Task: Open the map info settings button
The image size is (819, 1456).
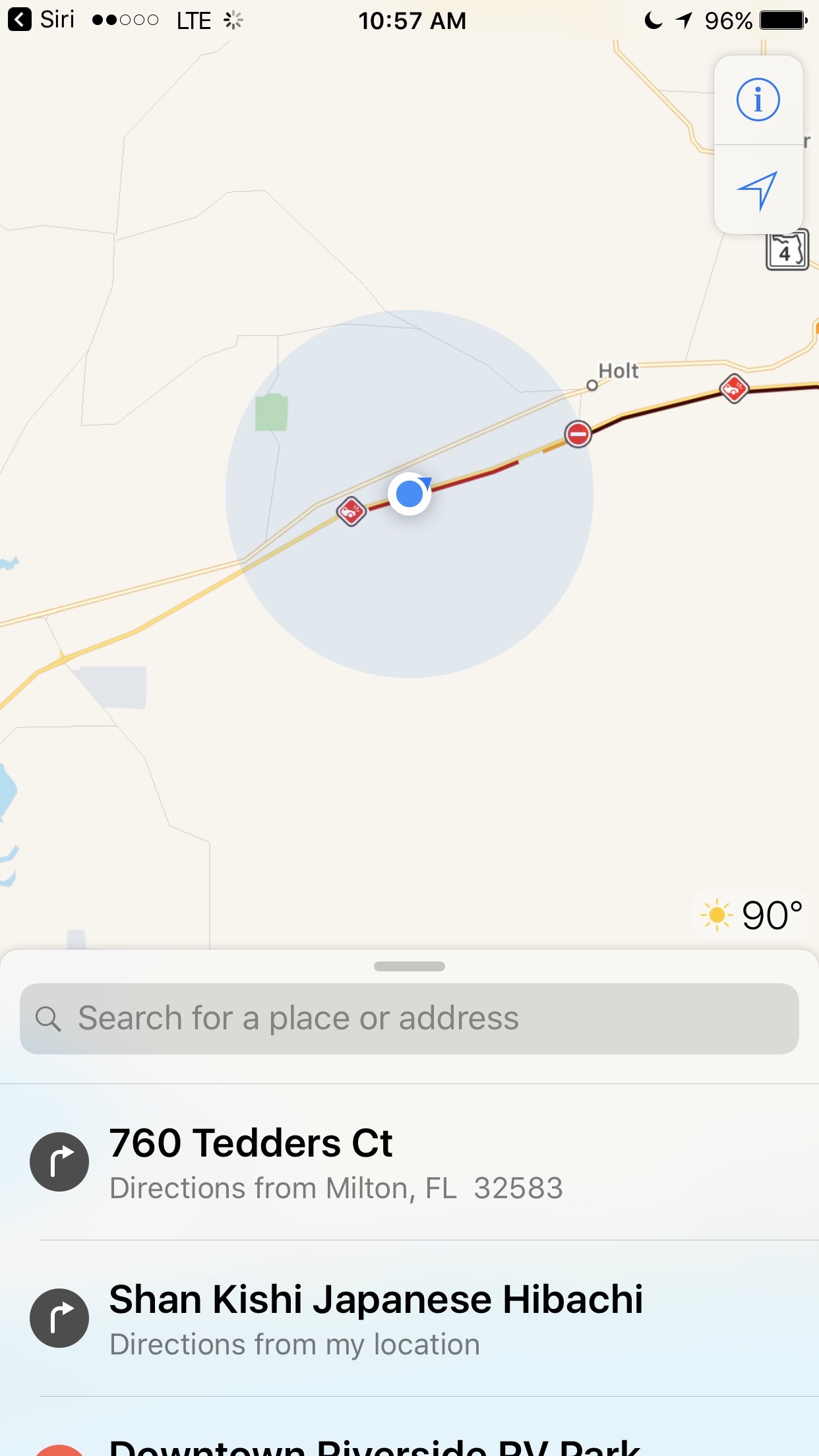Action: [758, 100]
